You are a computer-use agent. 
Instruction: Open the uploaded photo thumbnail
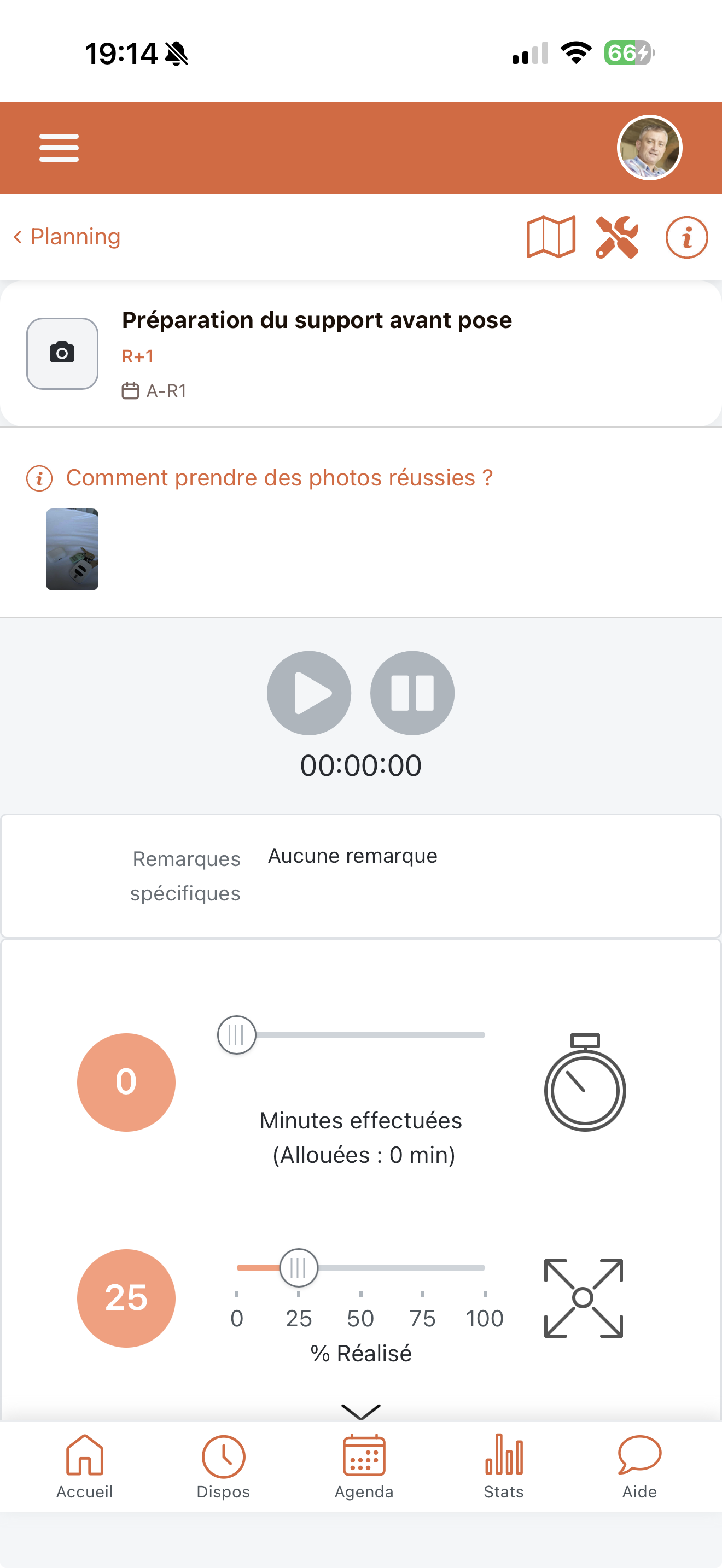tap(72, 549)
